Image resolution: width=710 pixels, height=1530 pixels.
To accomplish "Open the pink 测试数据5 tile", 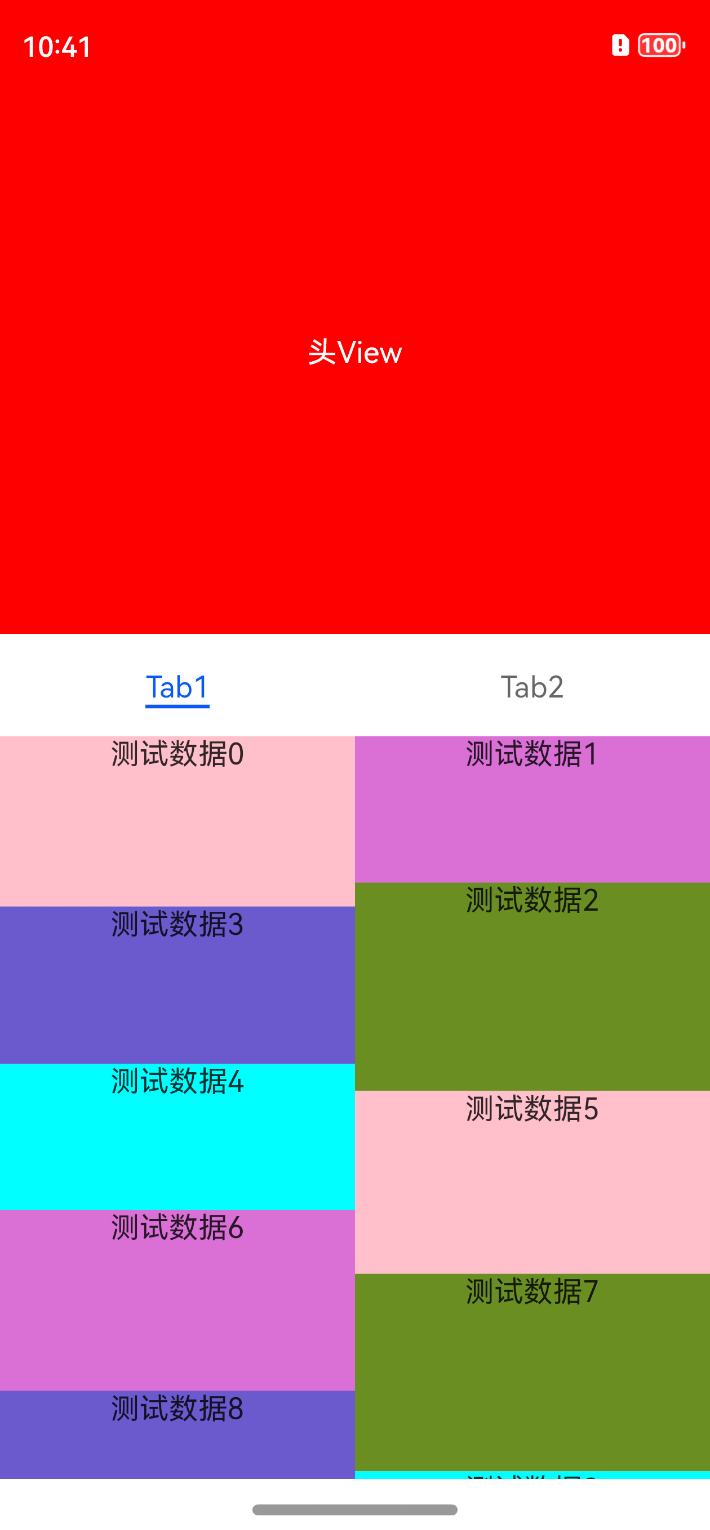I will click(532, 1180).
